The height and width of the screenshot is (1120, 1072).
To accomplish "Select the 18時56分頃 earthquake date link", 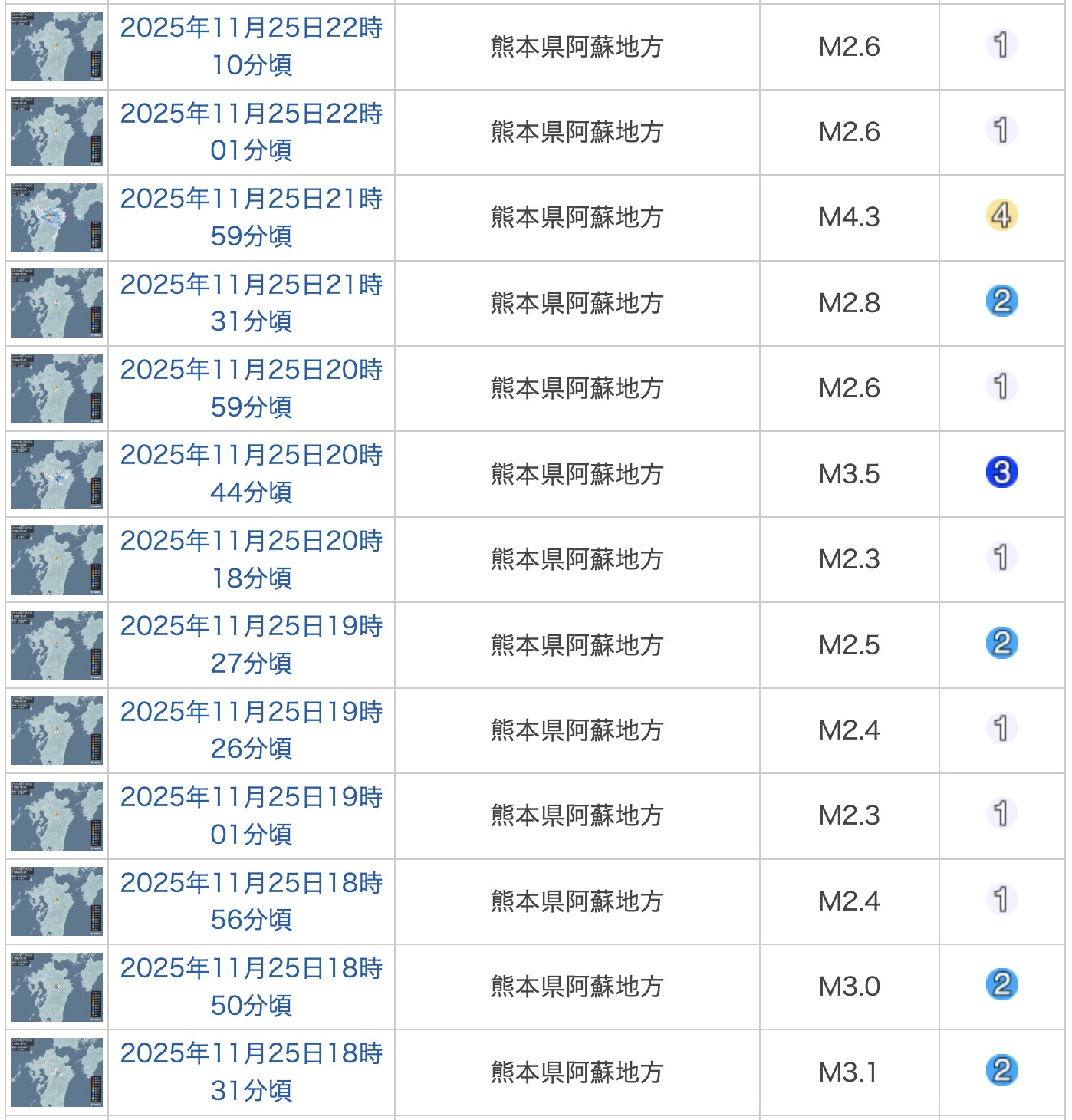I will (252, 901).
